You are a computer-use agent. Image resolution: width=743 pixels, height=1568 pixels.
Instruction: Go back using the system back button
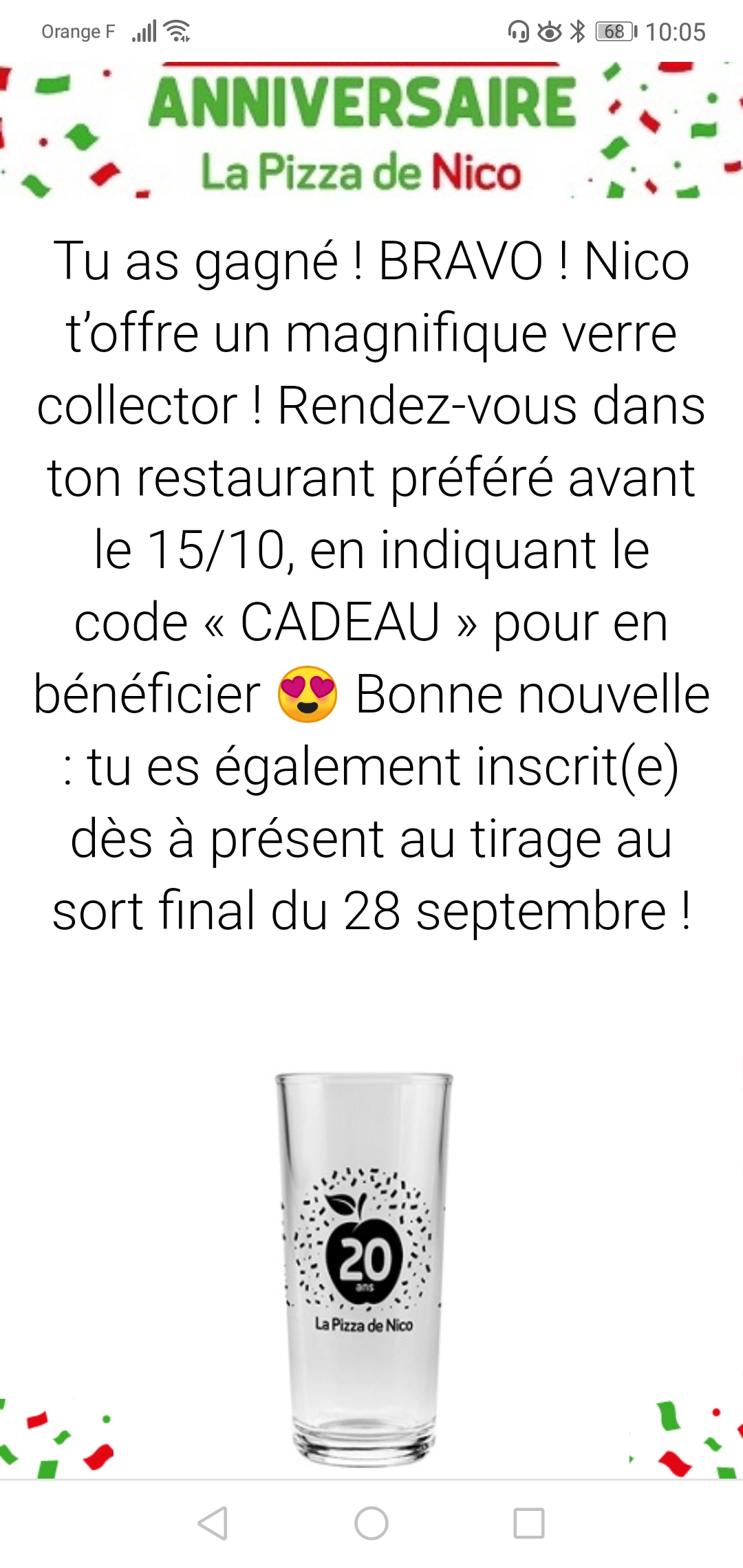213,1523
